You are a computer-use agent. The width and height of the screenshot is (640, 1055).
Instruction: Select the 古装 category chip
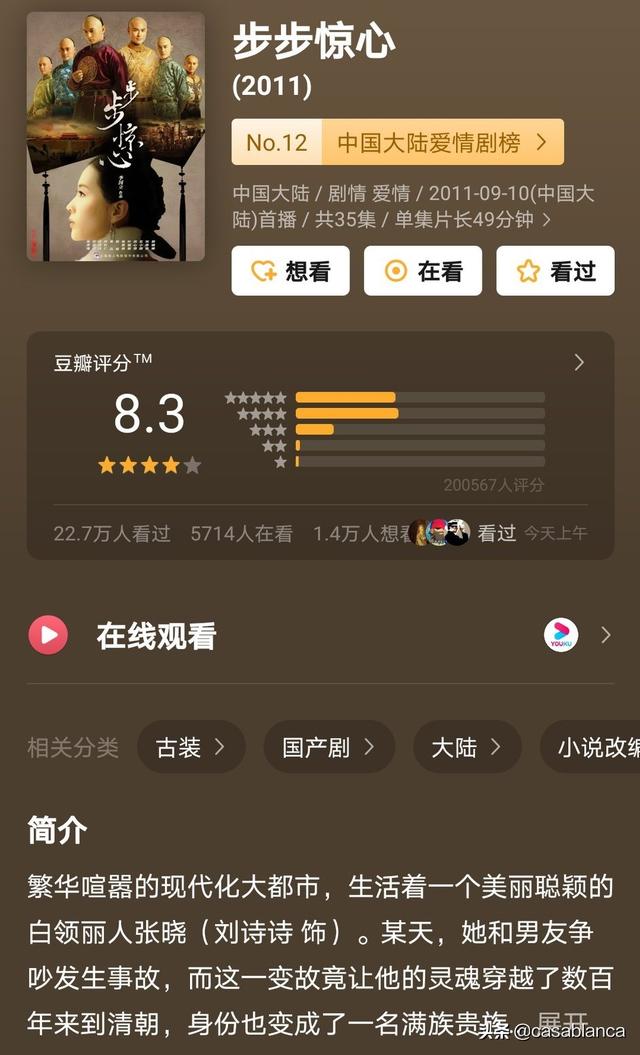[x=191, y=747]
